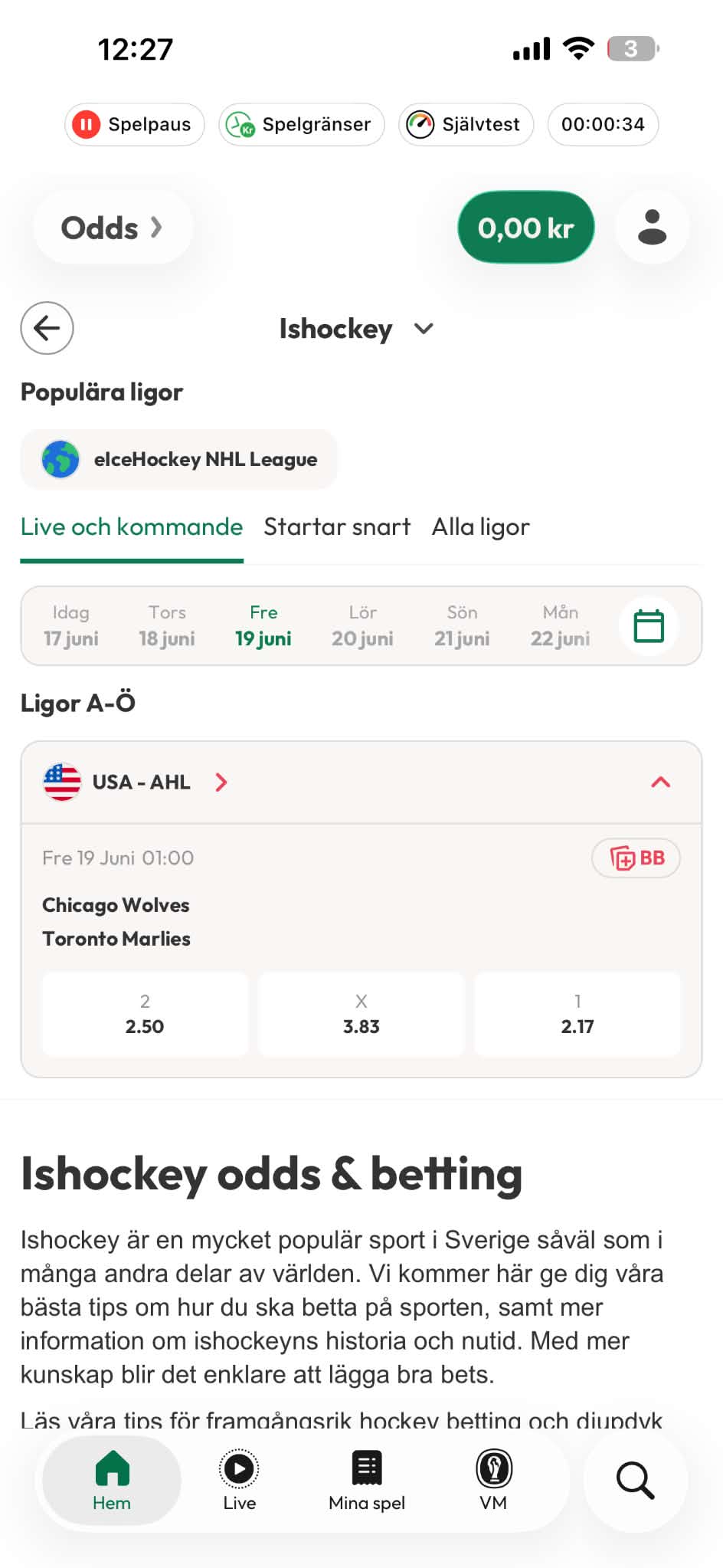The width and height of the screenshot is (723, 1568).
Task: Open Mina spel tab
Action: [x=367, y=1481]
